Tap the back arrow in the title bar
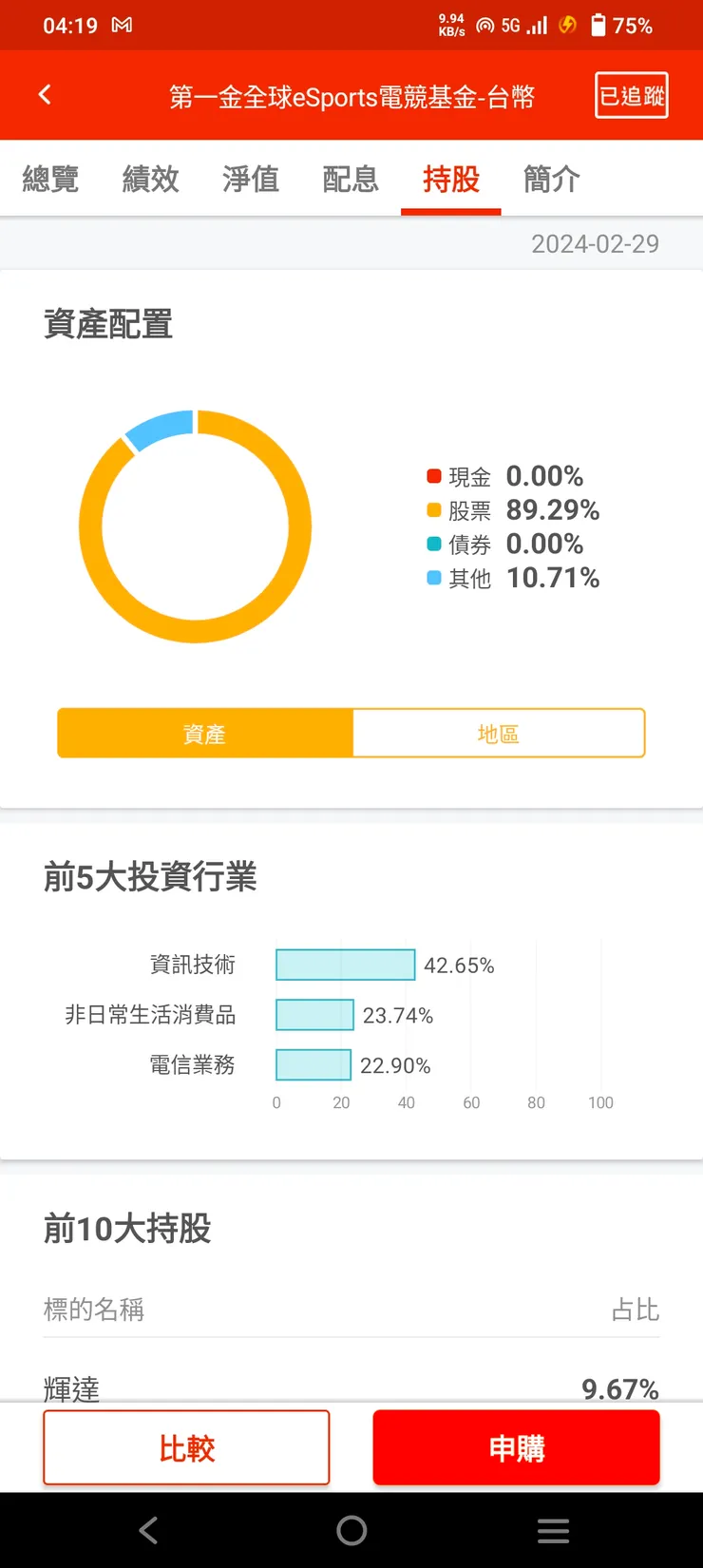 tap(45, 95)
